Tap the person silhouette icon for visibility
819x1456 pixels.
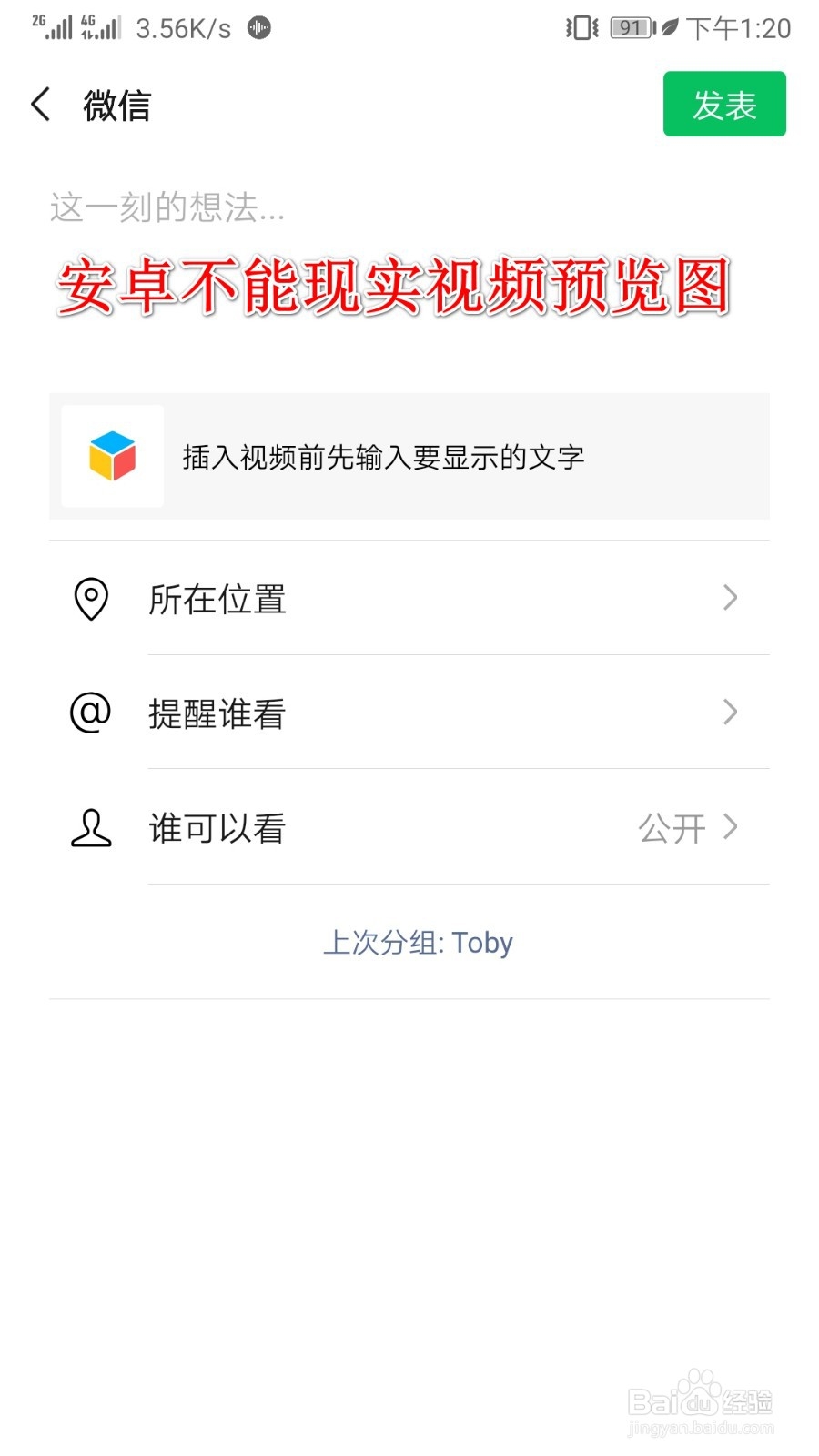tap(90, 828)
